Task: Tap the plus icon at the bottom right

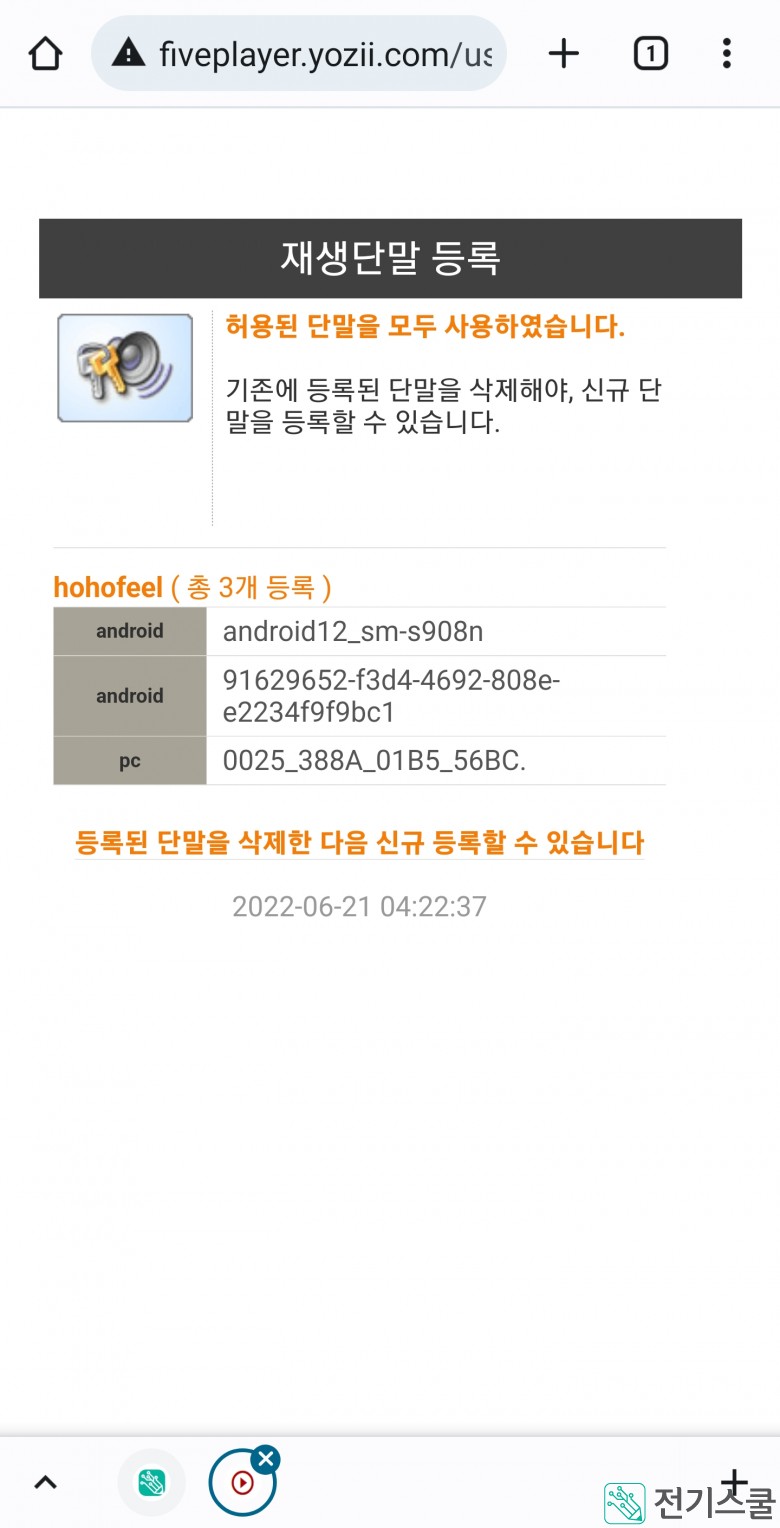Action: click(735, 1481)
